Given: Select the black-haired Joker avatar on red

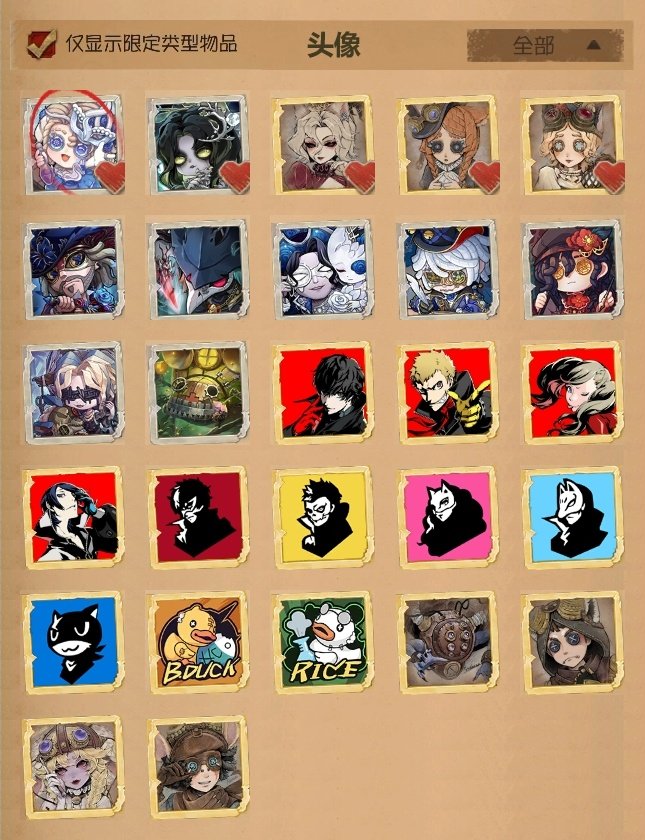Looking at the screenshot, I should tap(322, 392).
